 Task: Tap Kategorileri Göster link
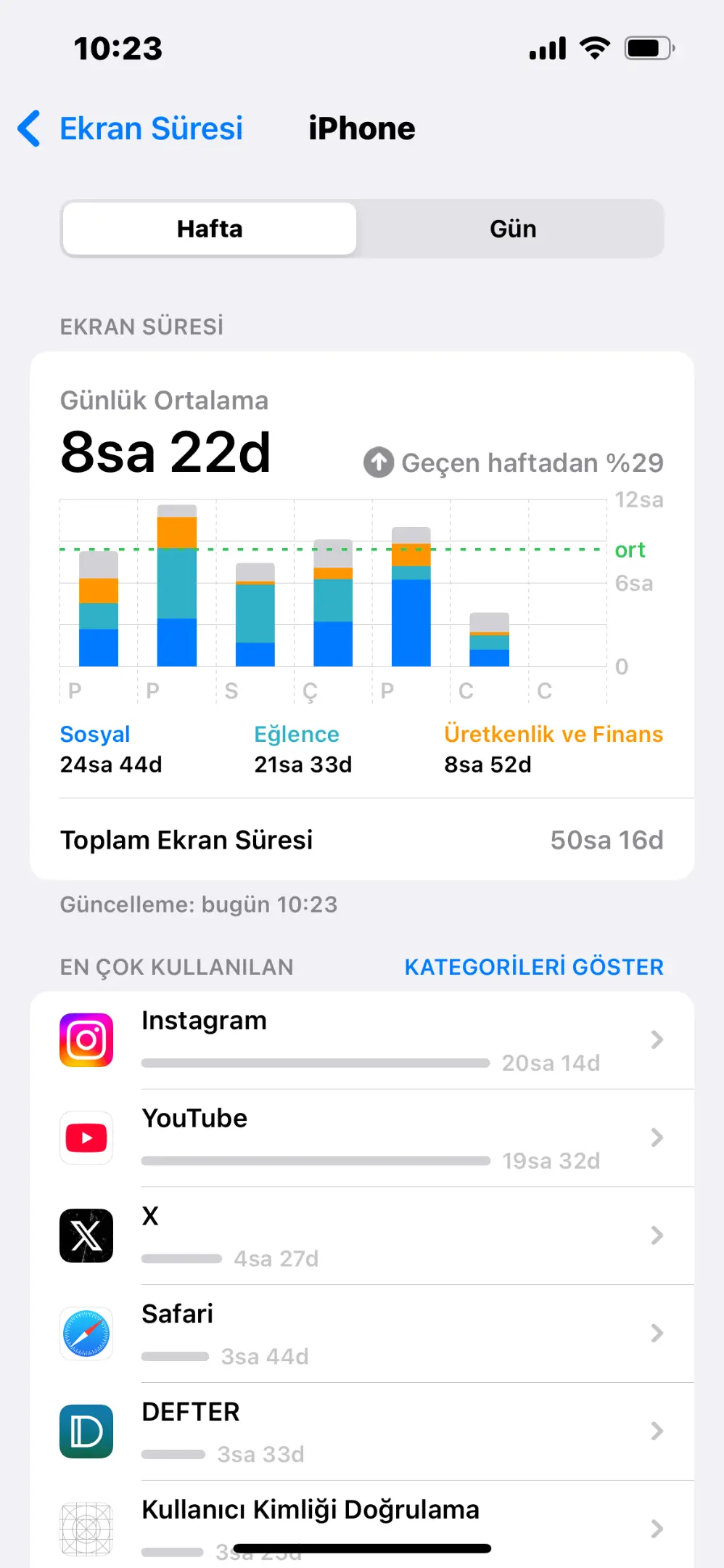[x=534, y=967]
